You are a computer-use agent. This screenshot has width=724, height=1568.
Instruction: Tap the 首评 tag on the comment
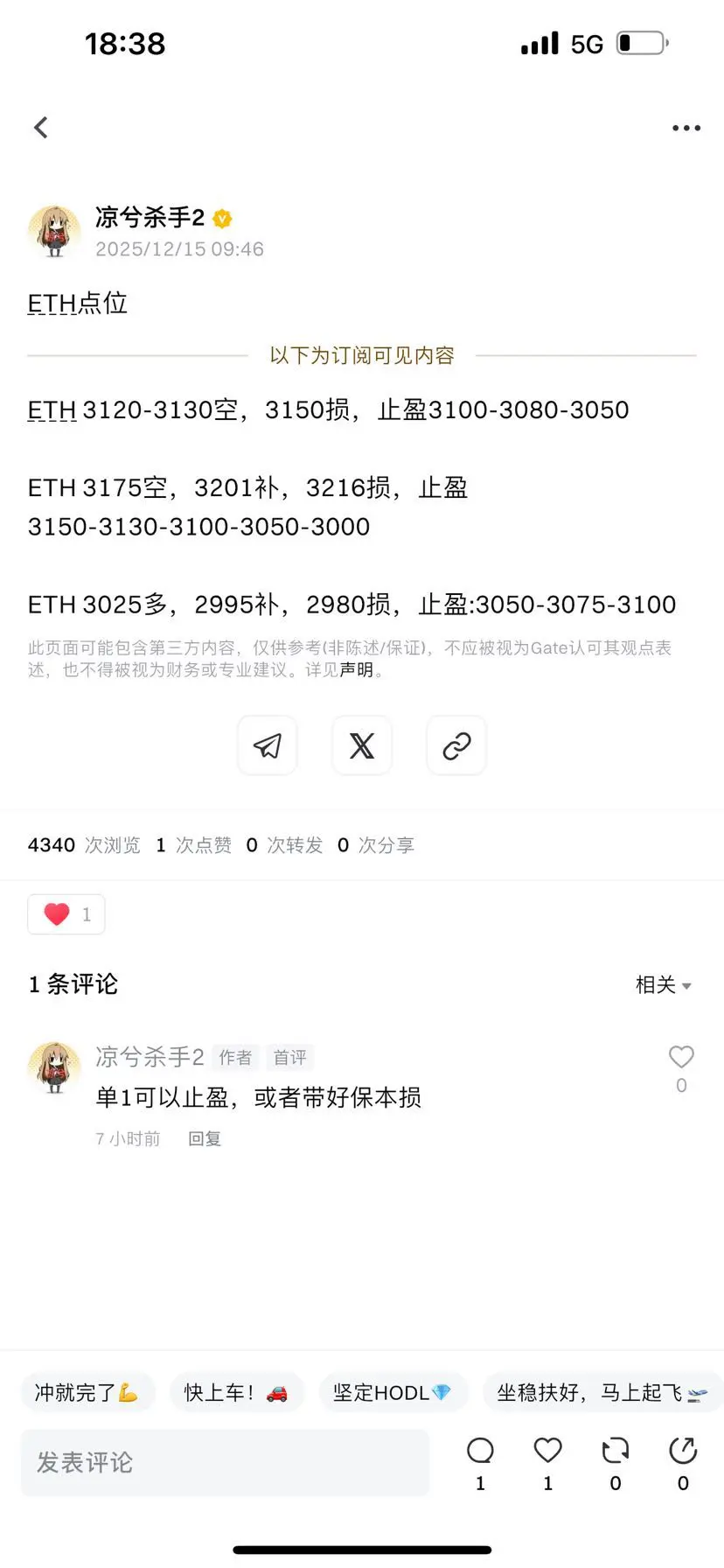(x=289, y=1057)
